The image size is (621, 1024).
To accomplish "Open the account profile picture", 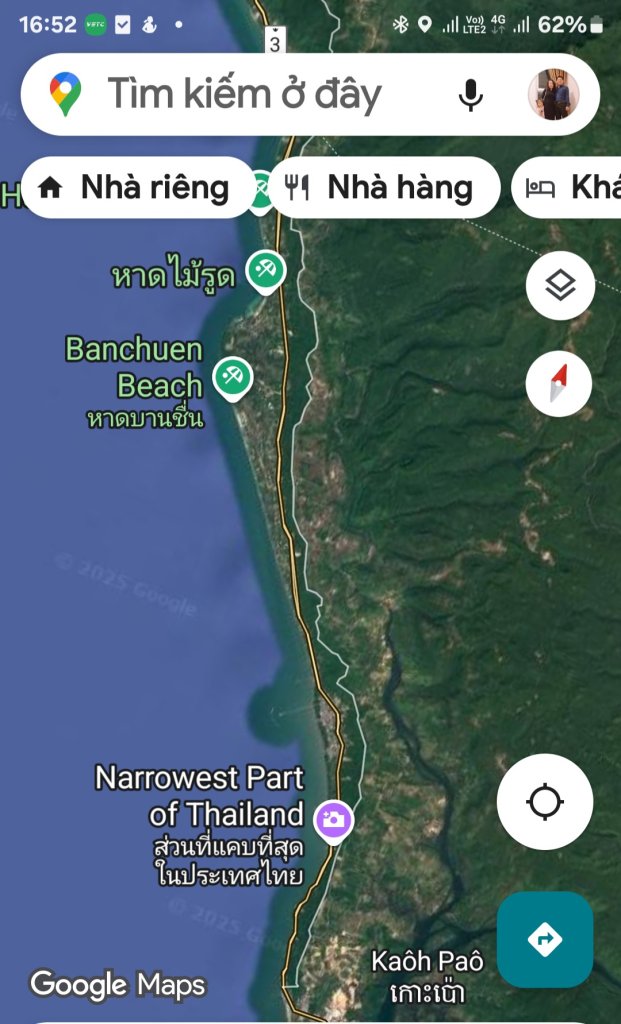I will click(553, 94).
